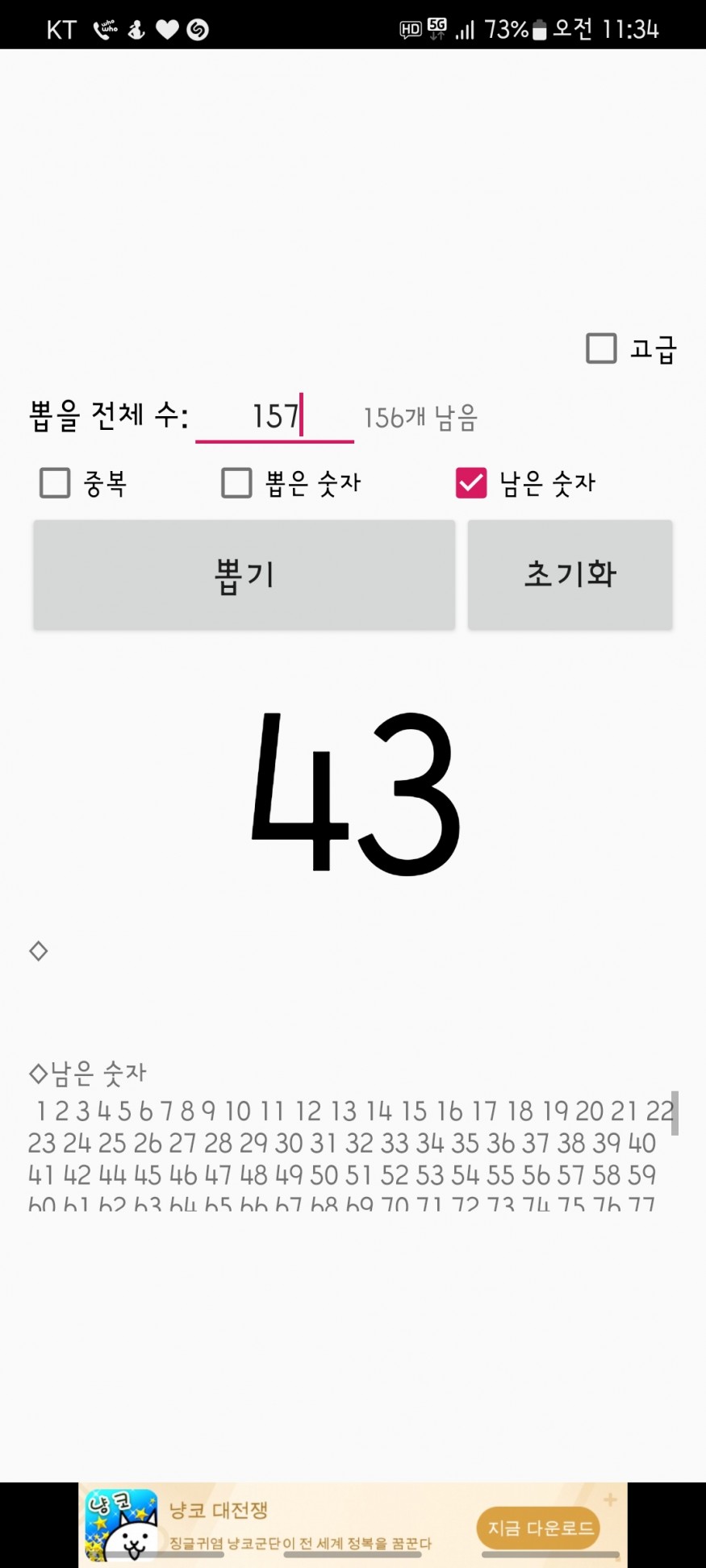Enable the 고급 advanced checkbox

pos(601,348)
